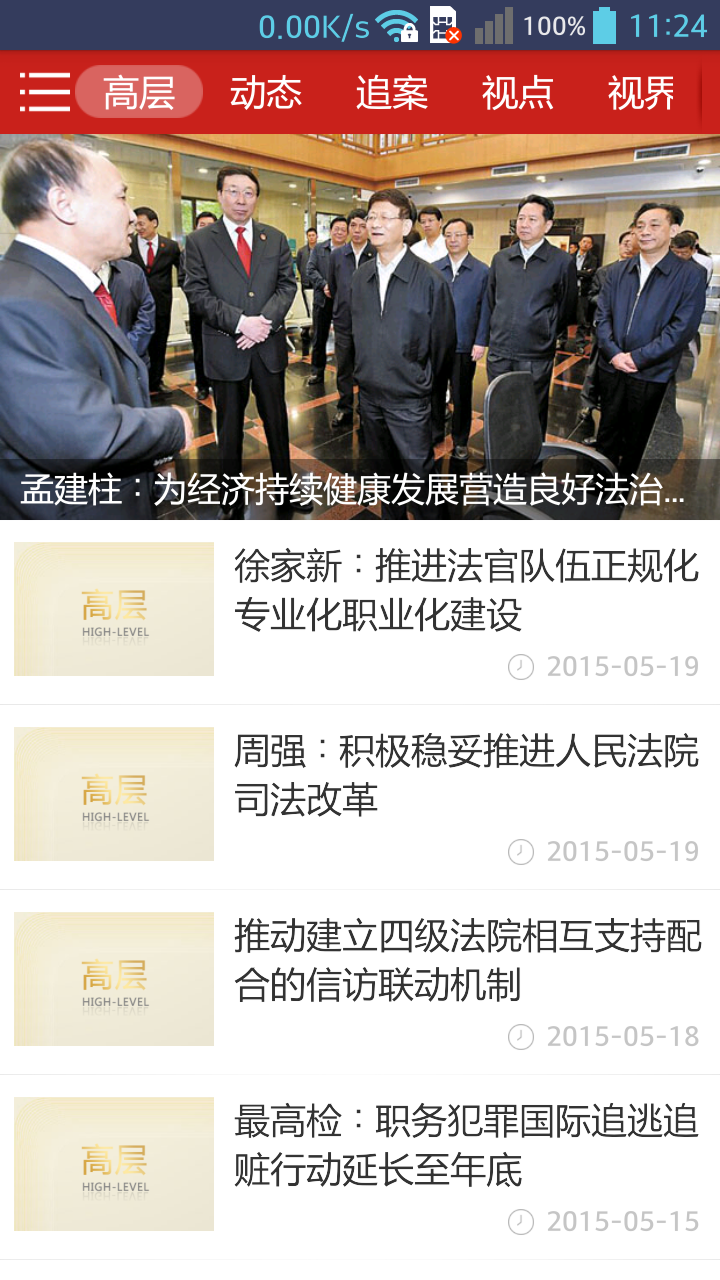This screenshot has height=1280, width=720.
Task: Go to the 追案 tab
Action: click(x=392, y=92)
